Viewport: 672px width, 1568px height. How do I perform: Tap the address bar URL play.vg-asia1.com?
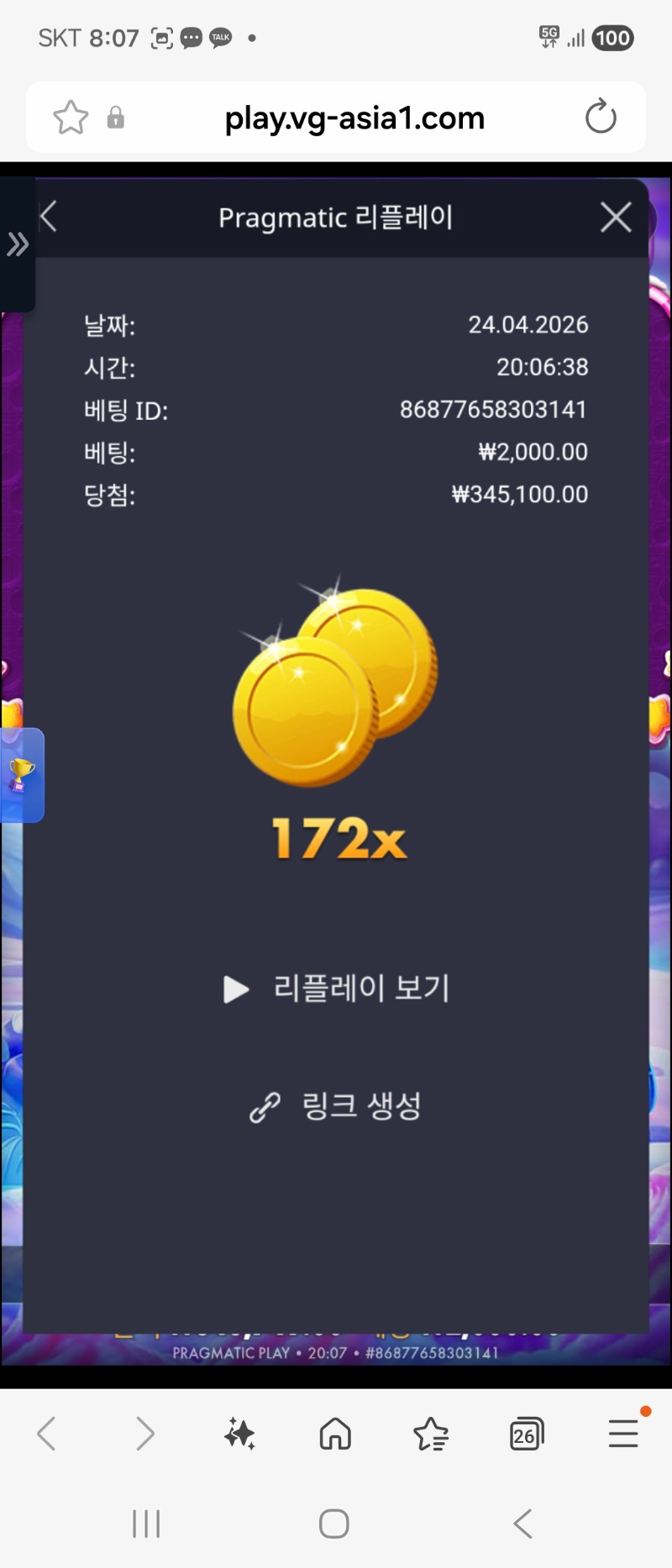(x=354, y=118)
